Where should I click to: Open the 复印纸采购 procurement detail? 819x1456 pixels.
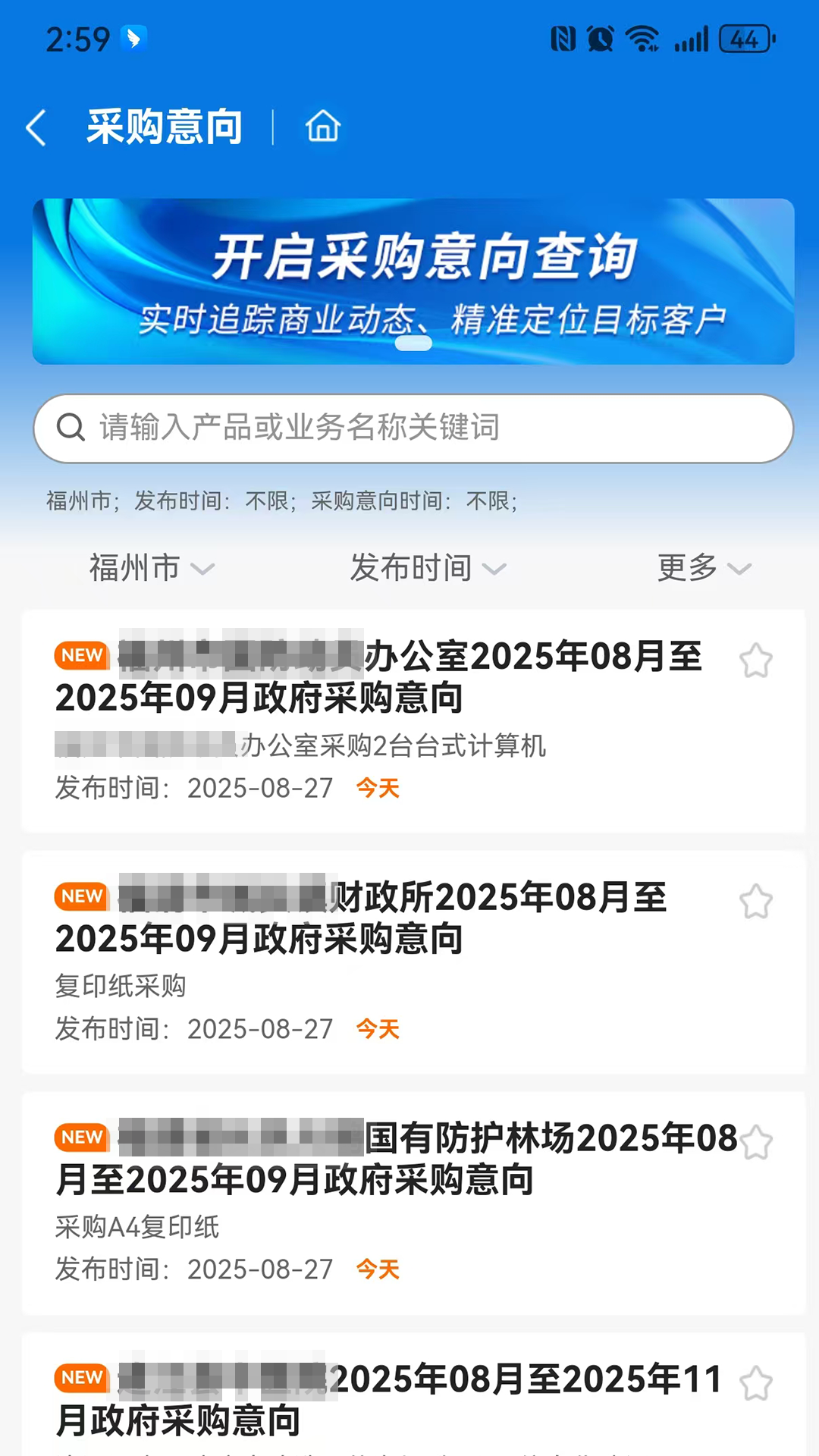[x=121, y=986]
